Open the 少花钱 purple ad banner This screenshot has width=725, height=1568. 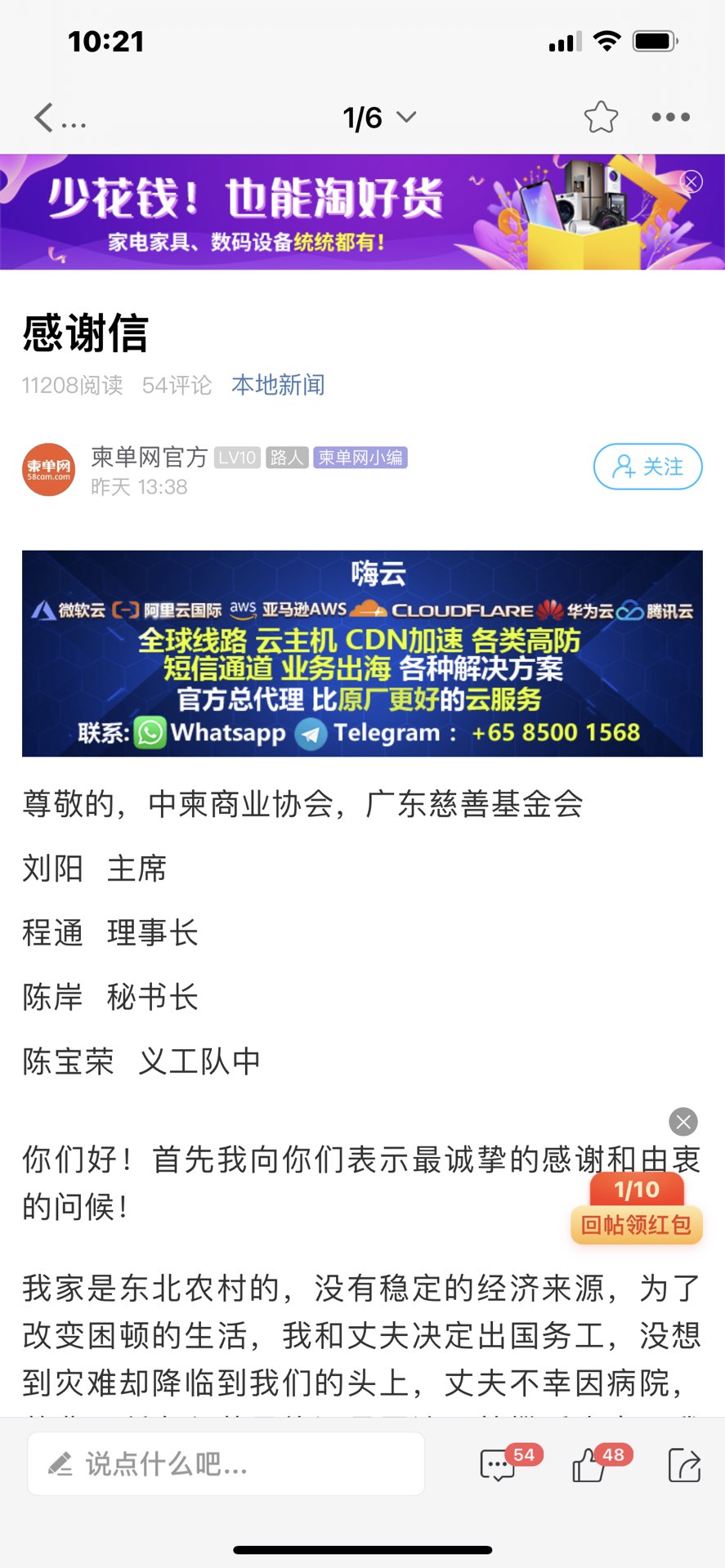coord(327,212)
